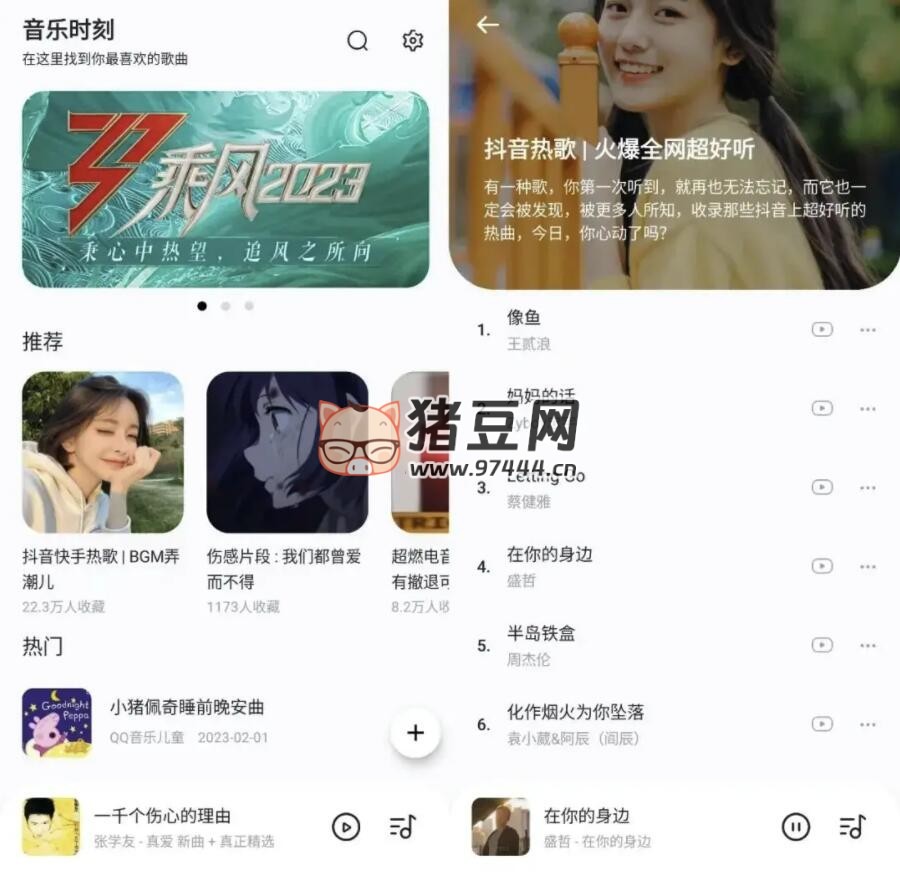Tap the floating plus button

(x=415, y=733)
